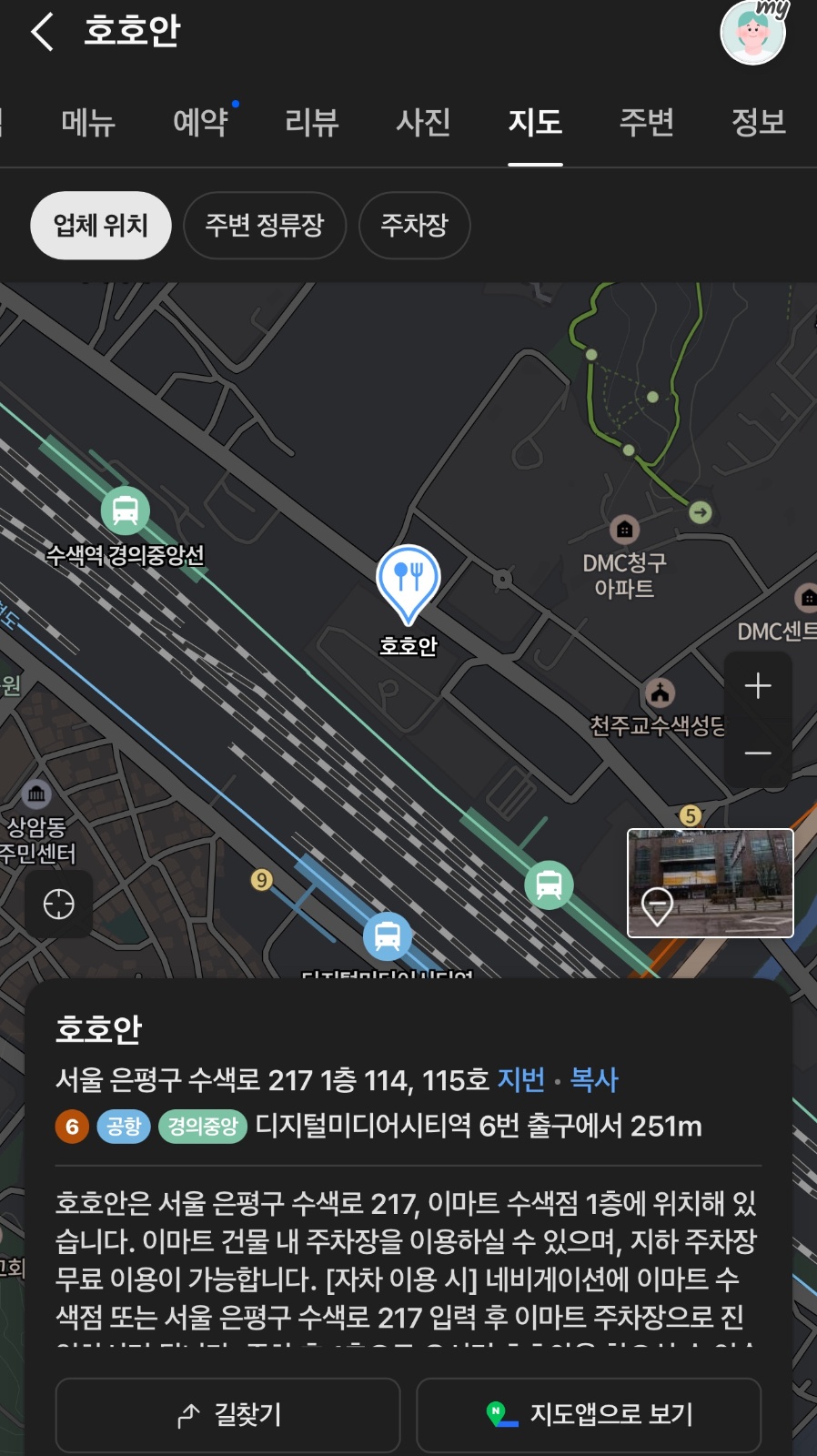
Task: Click the current location crosshair icon
Action: pyautogui.click(x=58, y=904)
